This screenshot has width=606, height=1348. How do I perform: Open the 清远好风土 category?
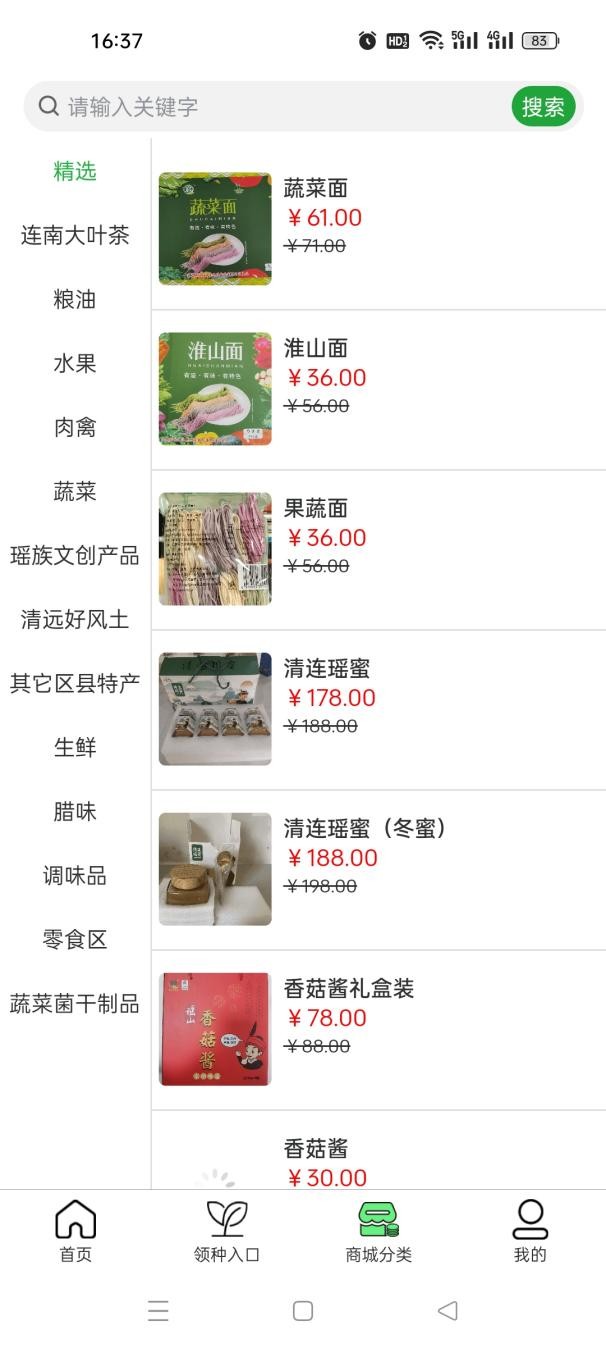(x=75, y=620)
